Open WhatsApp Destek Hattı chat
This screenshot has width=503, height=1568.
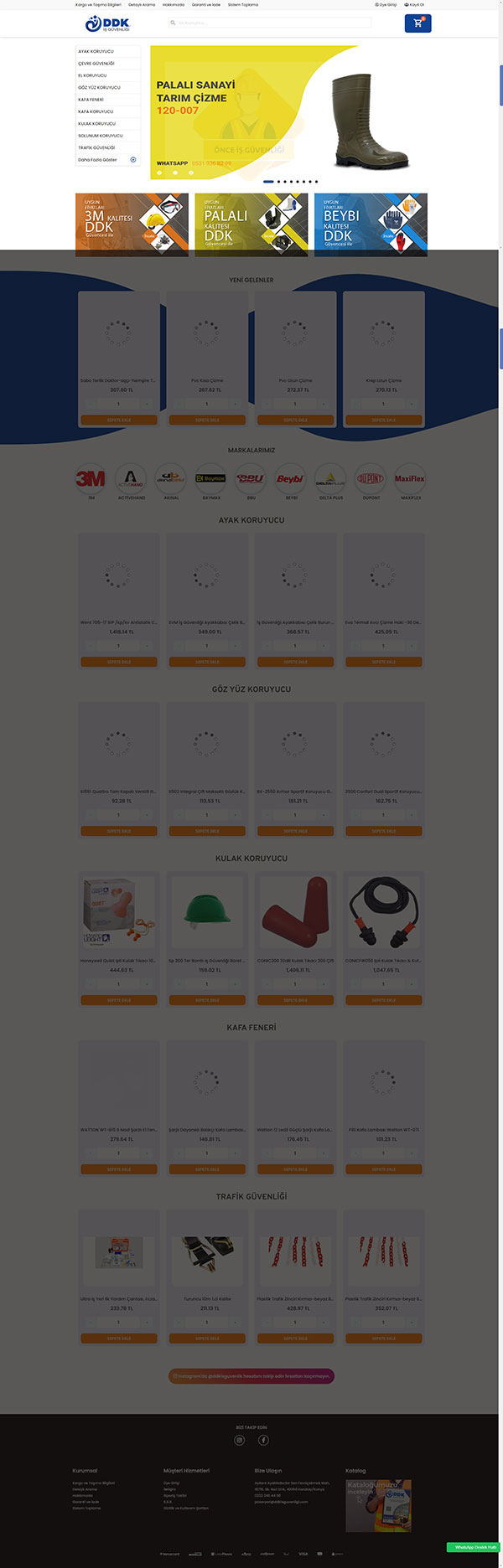click(474, 1547)
